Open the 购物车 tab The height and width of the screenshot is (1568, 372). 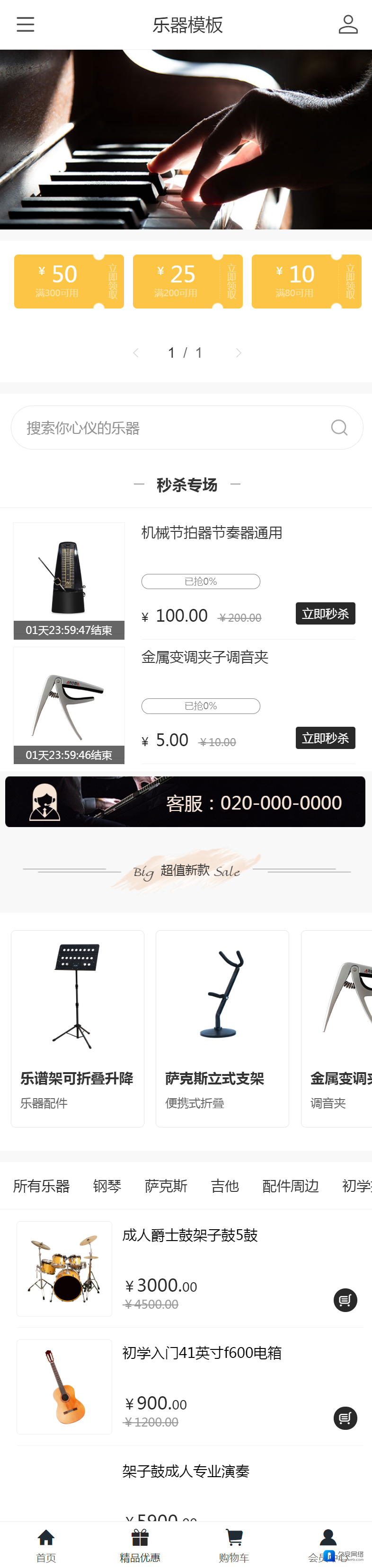pyautogui.click(x=234, y=1545)
